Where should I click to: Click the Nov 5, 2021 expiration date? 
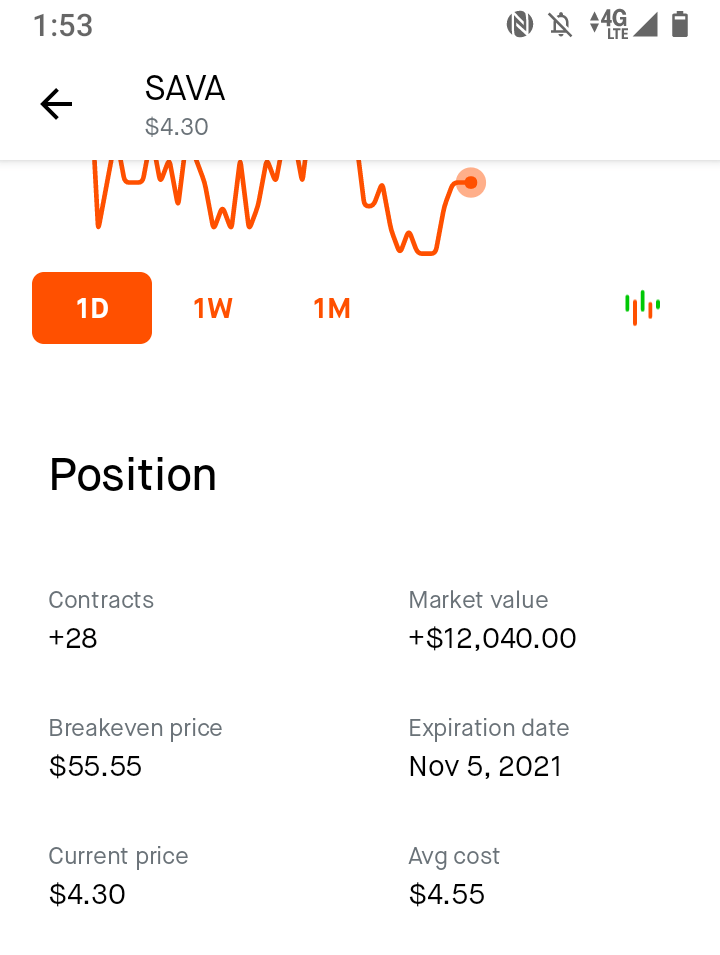[485, 766]
